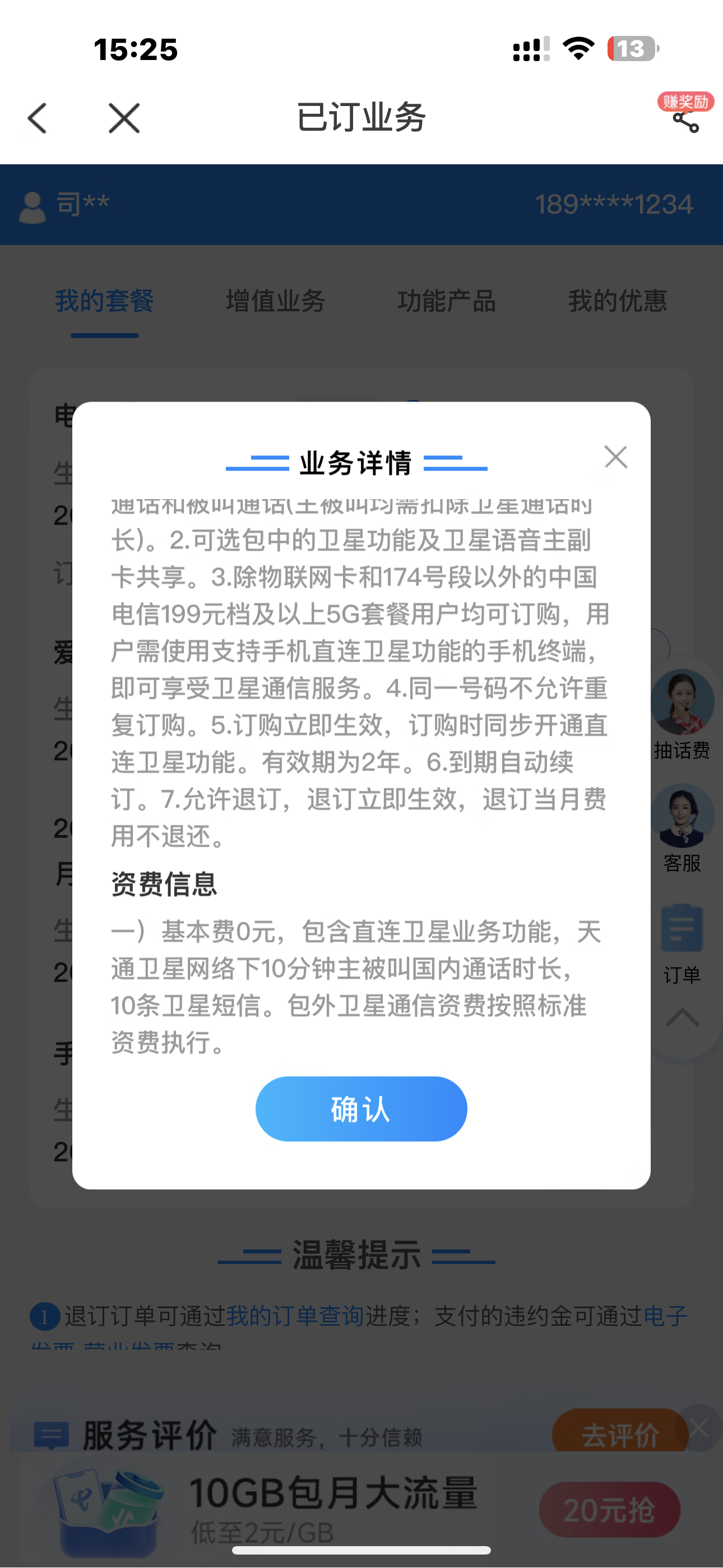Switch to the 功能产品 tab

[447, 301]
